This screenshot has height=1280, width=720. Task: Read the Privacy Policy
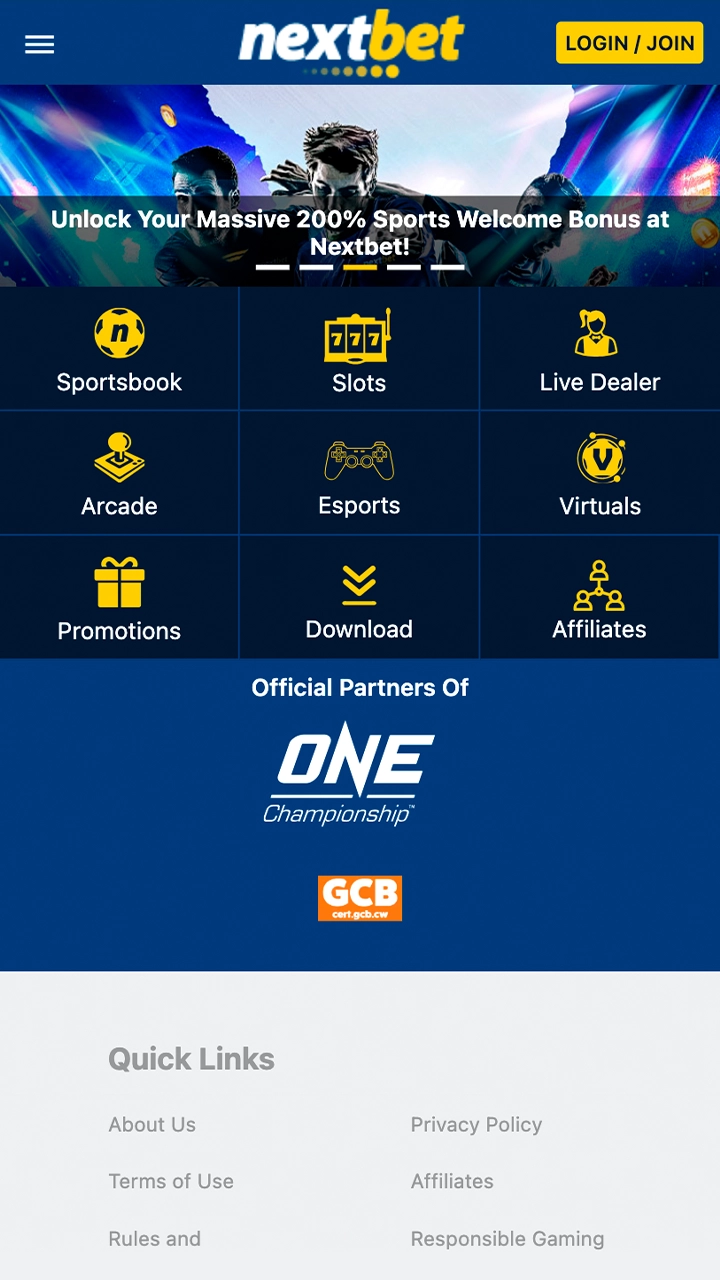[476, 1124]
